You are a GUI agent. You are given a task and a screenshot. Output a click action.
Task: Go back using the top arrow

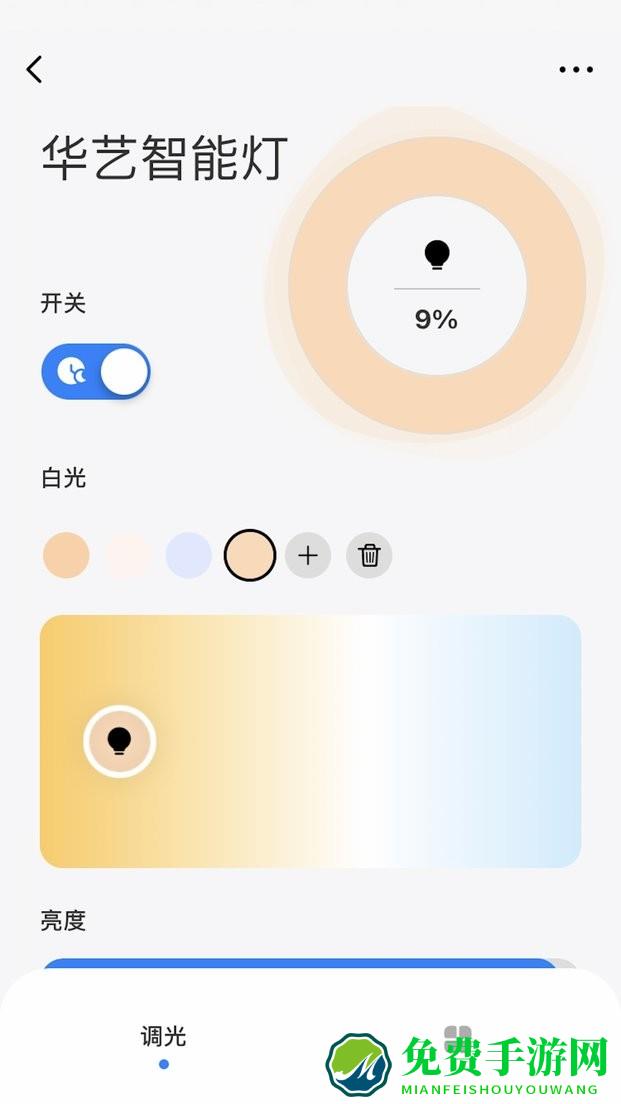(x=34, y=69)
